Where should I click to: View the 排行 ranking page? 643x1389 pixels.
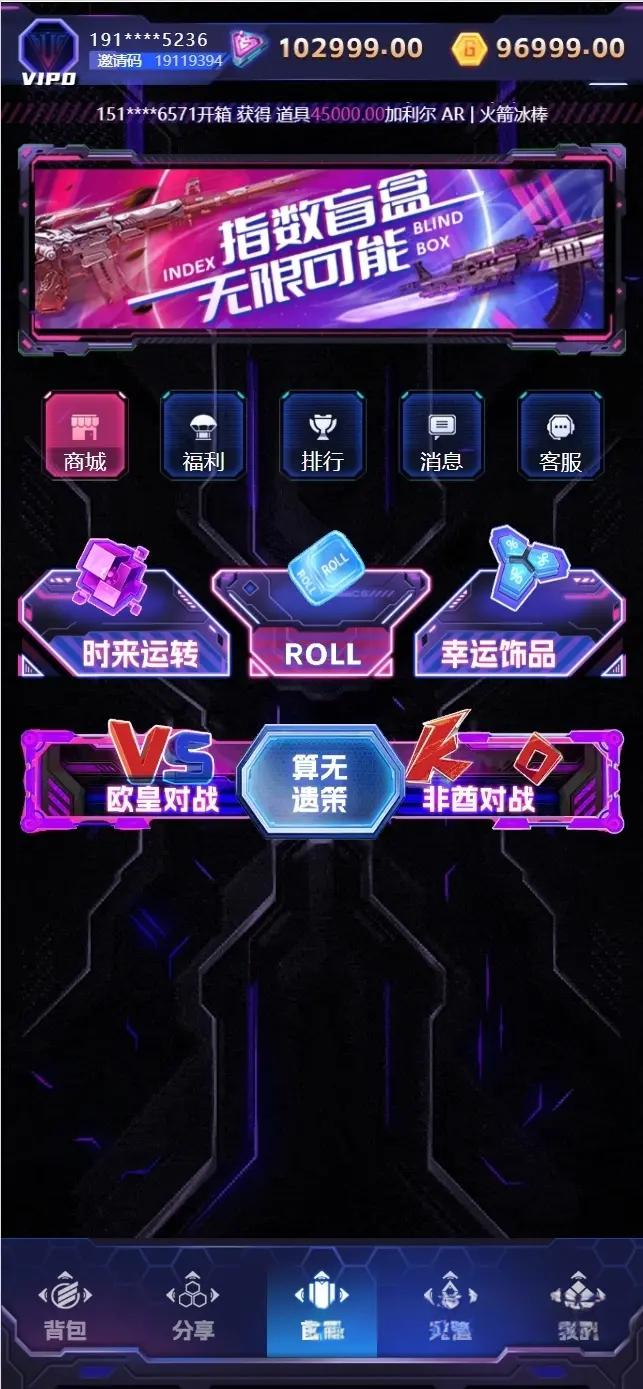(x=322, y=435)
